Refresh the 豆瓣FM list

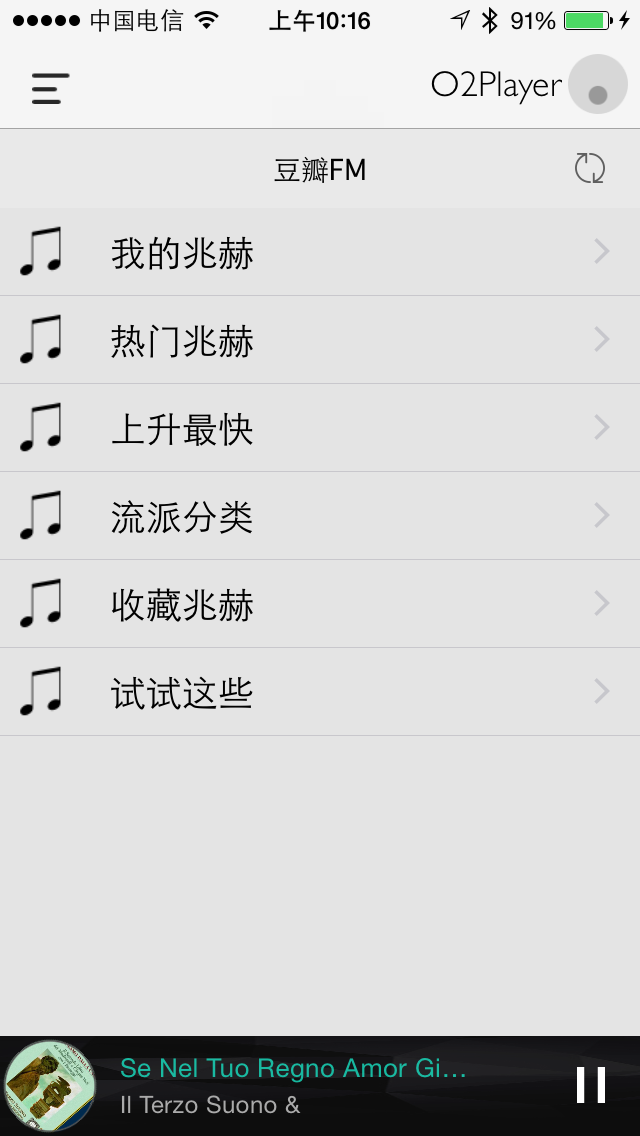tap(590, 168)
